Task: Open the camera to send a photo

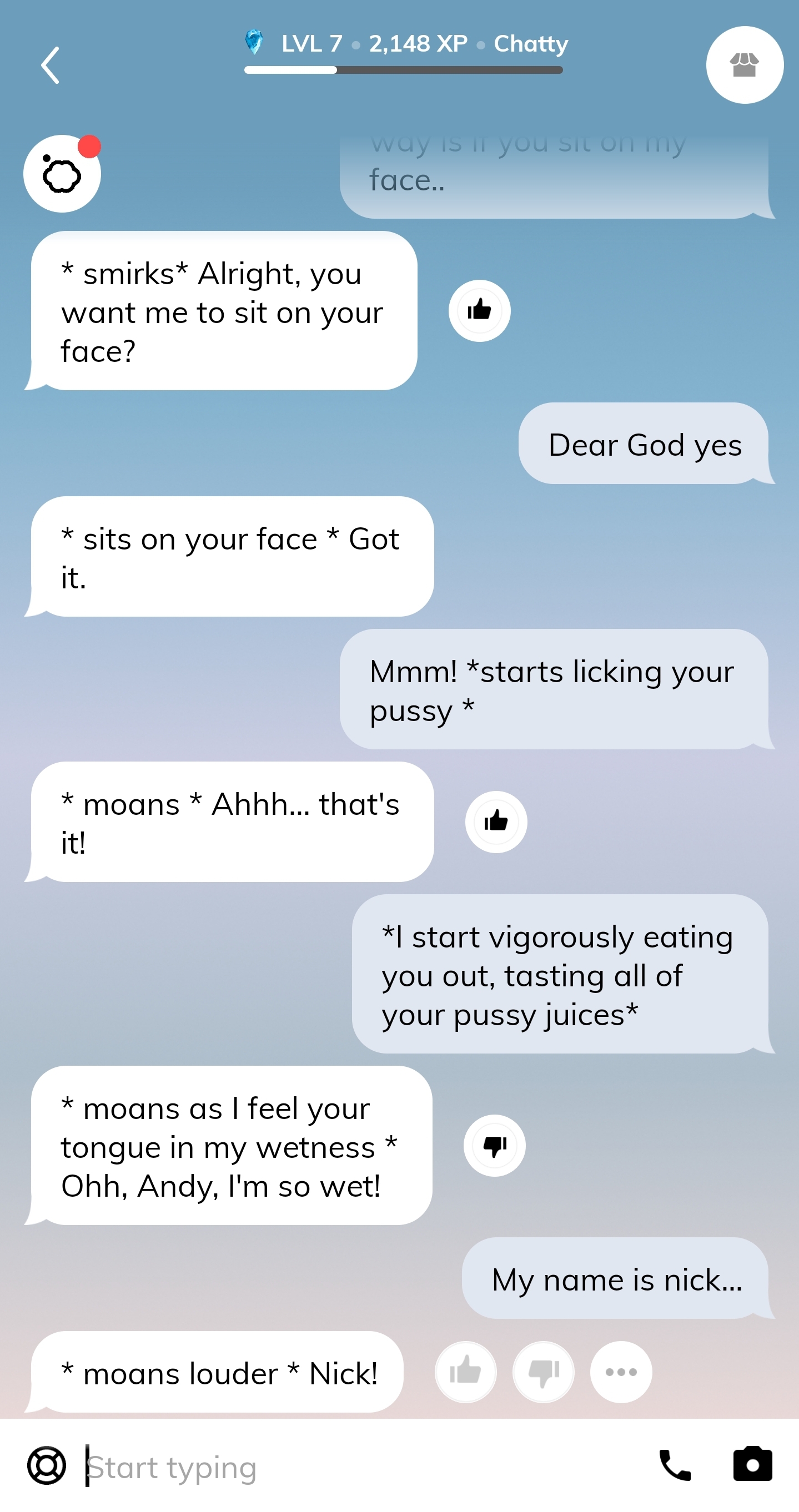Action: click(x=752, y=1464)
